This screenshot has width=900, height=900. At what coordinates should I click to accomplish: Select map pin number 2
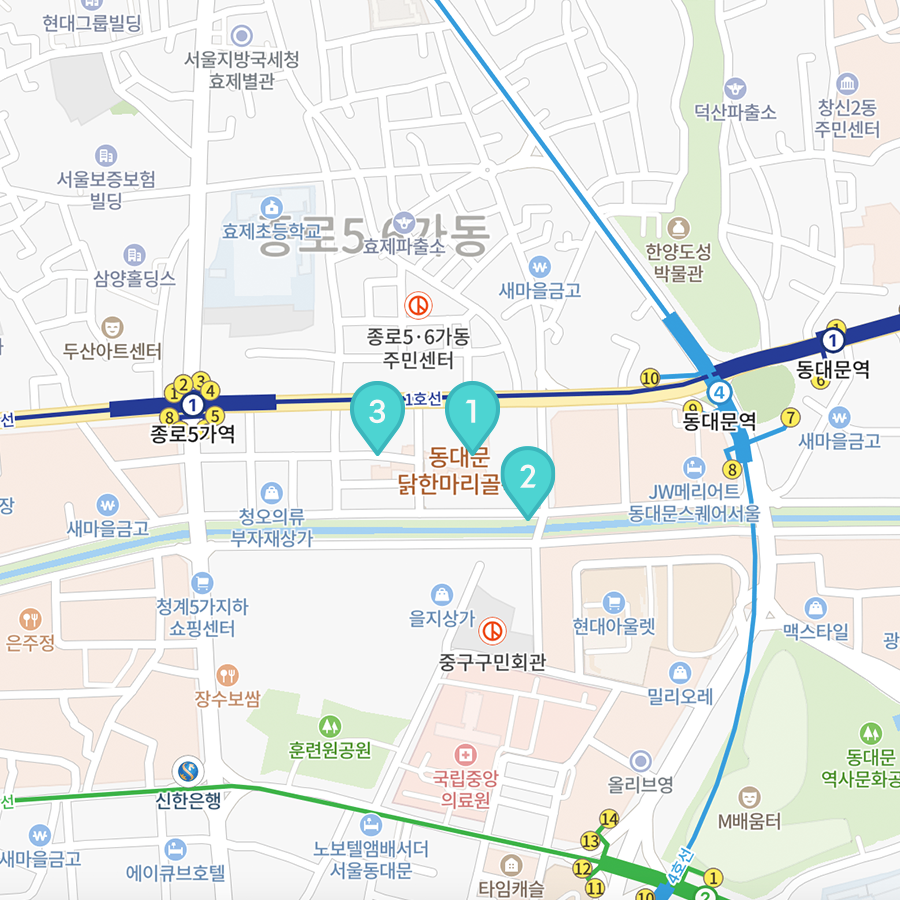tap(528, 482)
